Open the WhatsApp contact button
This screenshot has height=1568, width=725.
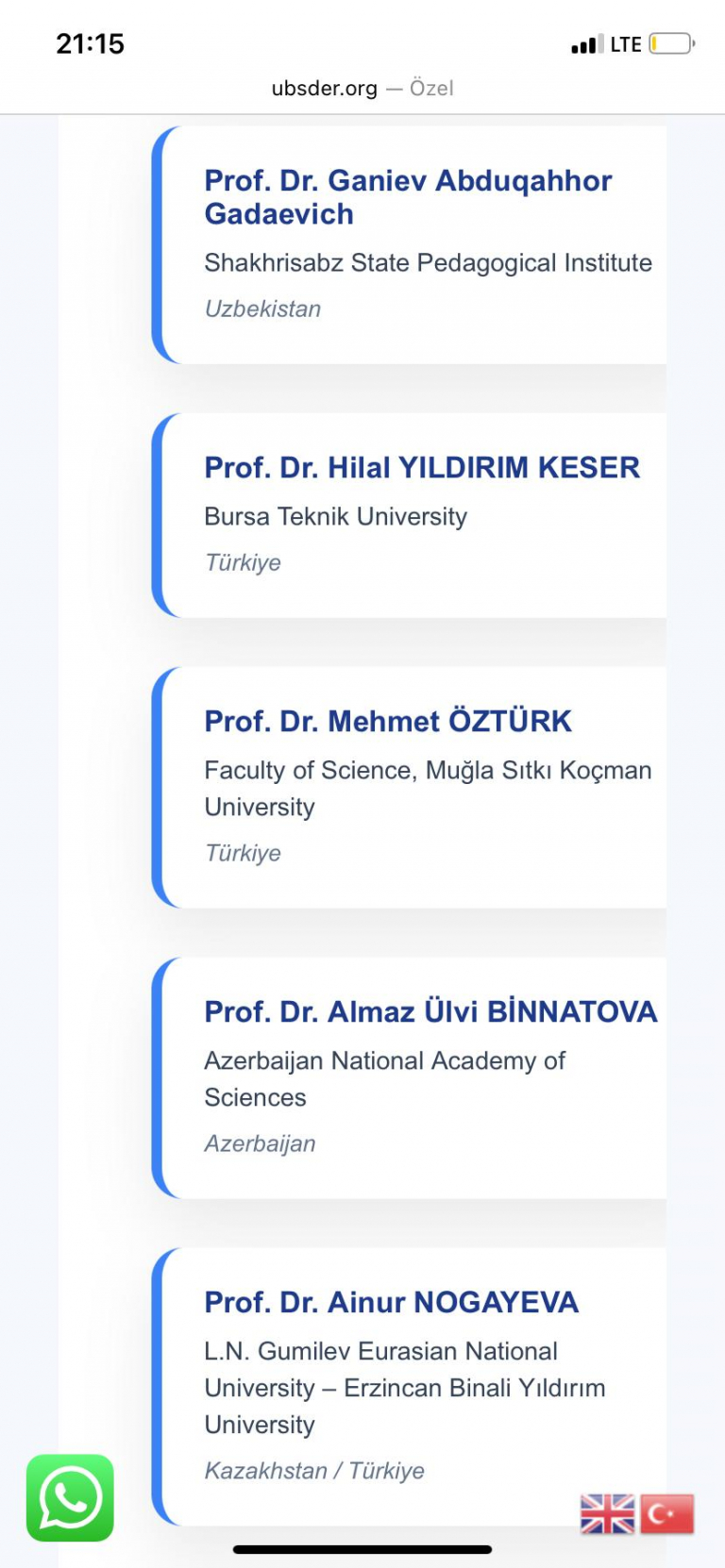tap(70, 1497)
